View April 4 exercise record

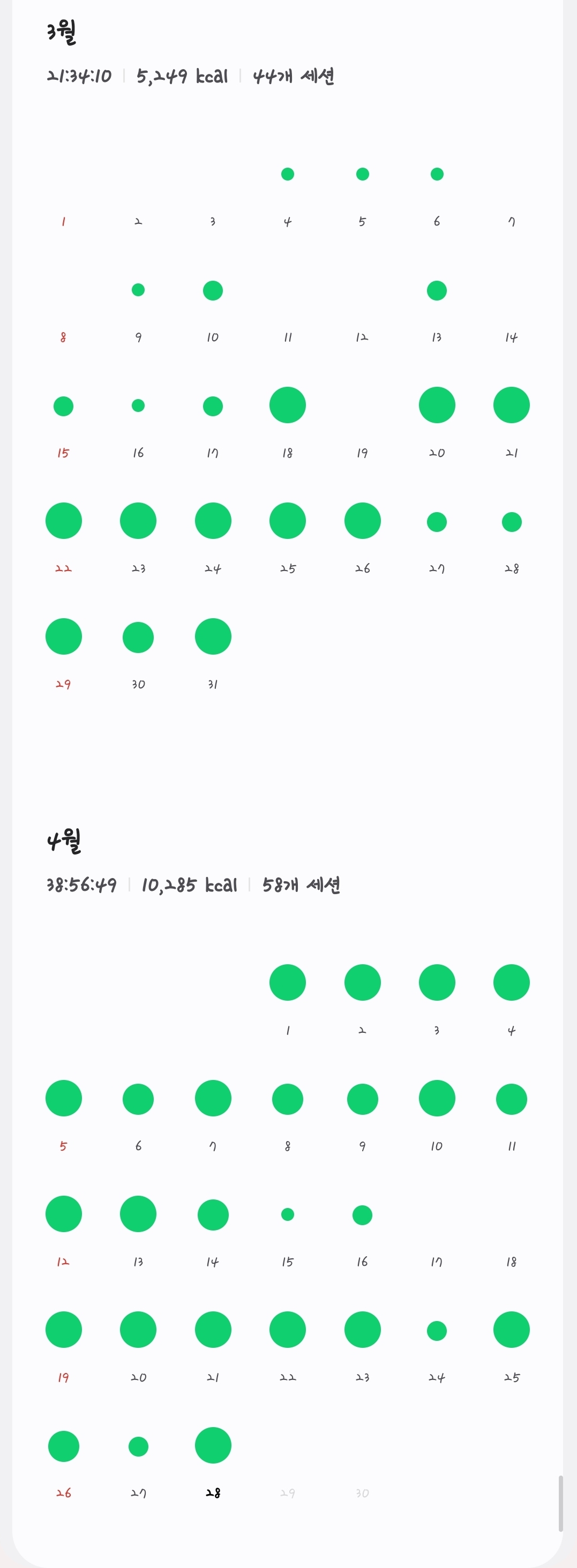pos(511,982)
